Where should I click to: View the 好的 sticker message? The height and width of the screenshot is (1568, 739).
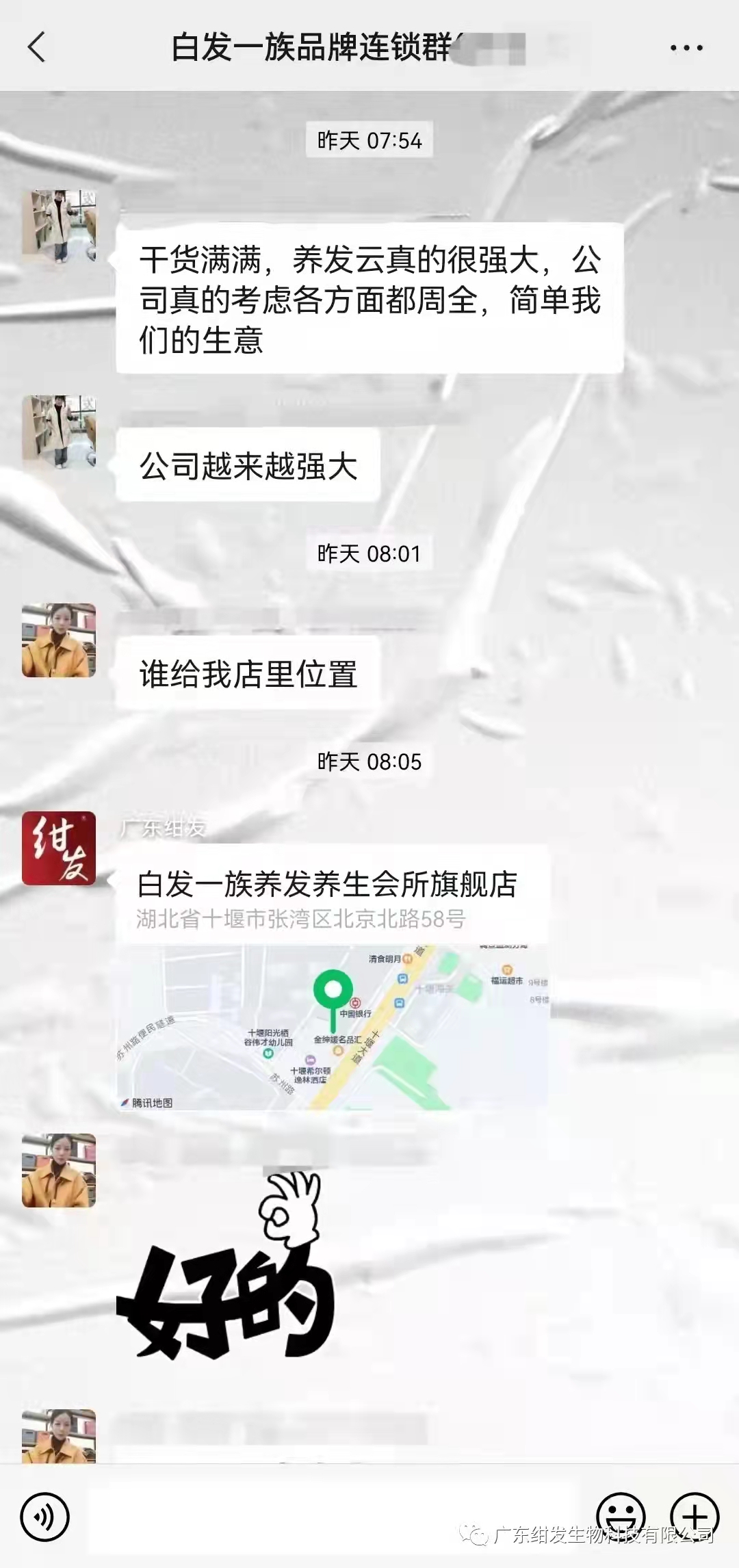pyautogui.click(x=226, y=1266)
